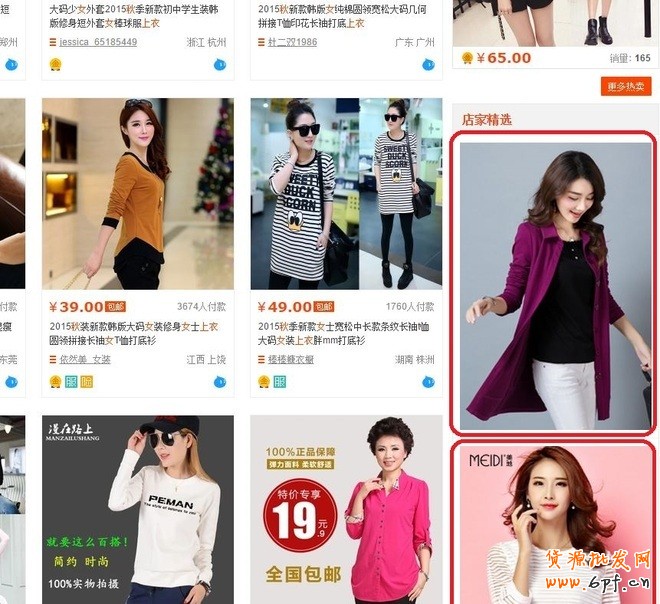View the purple cardigan in 店家精选
Image resolution: width=660 pixels, height=604 pixels.
point(555,285)
